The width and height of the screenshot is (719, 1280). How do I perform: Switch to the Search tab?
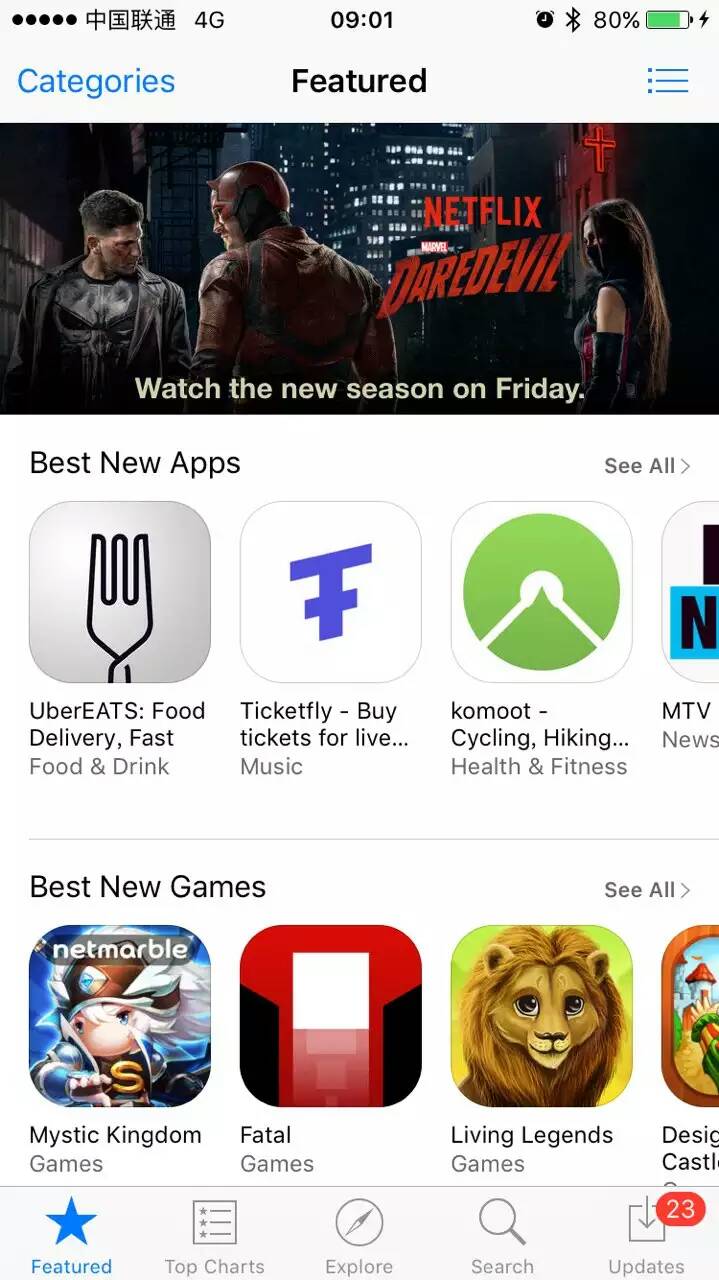click(502, 1238)
